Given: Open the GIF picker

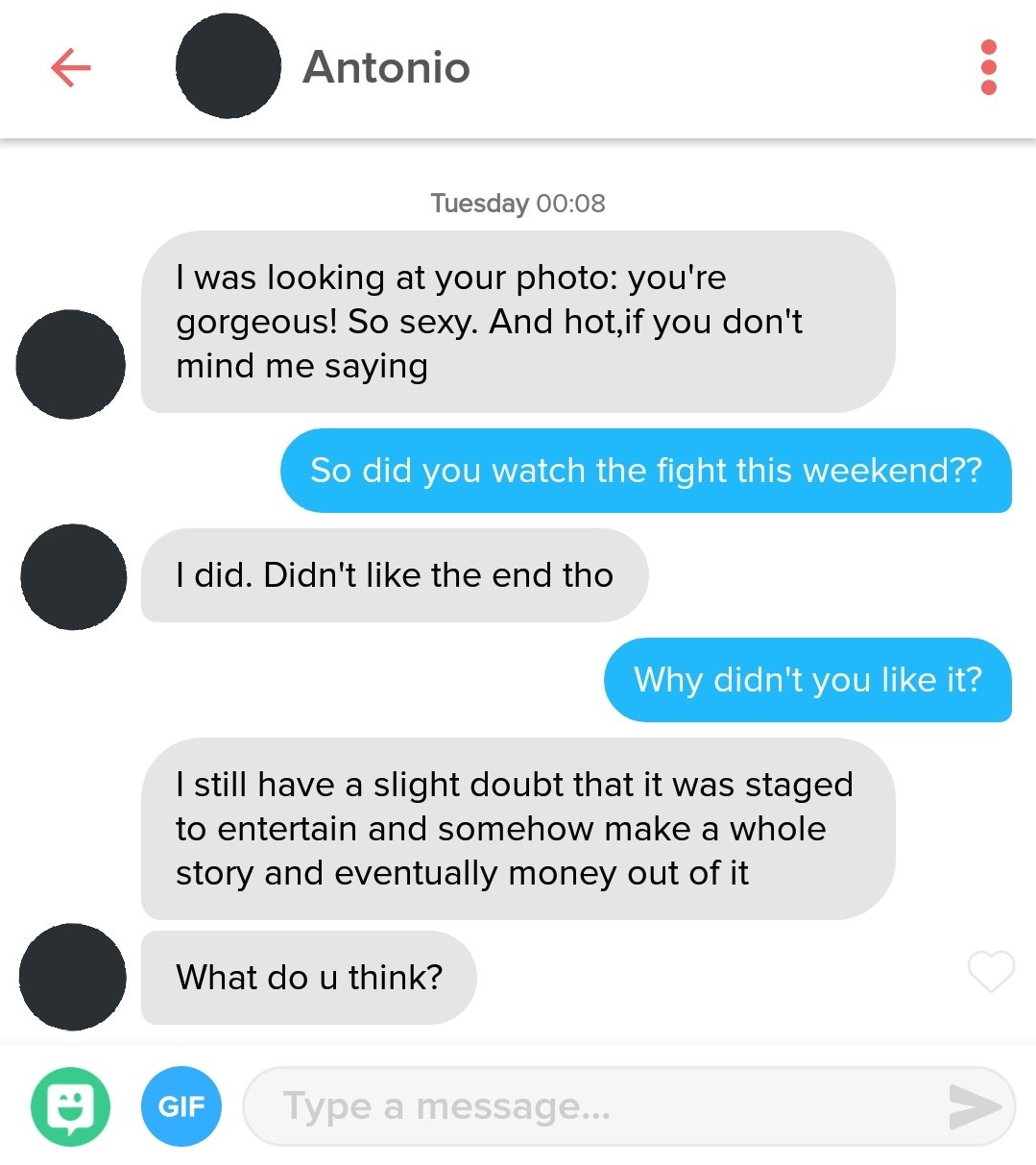Looking at the screenshot, I should [x=181, y=1106].
